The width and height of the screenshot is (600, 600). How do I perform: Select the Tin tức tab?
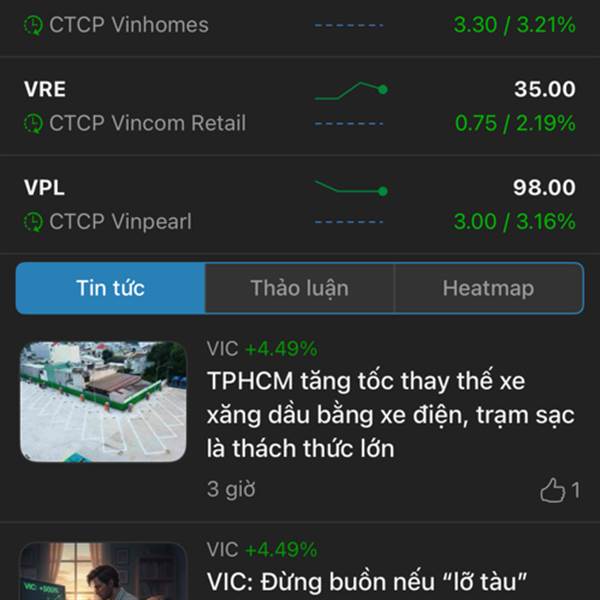tap(110, 288)
